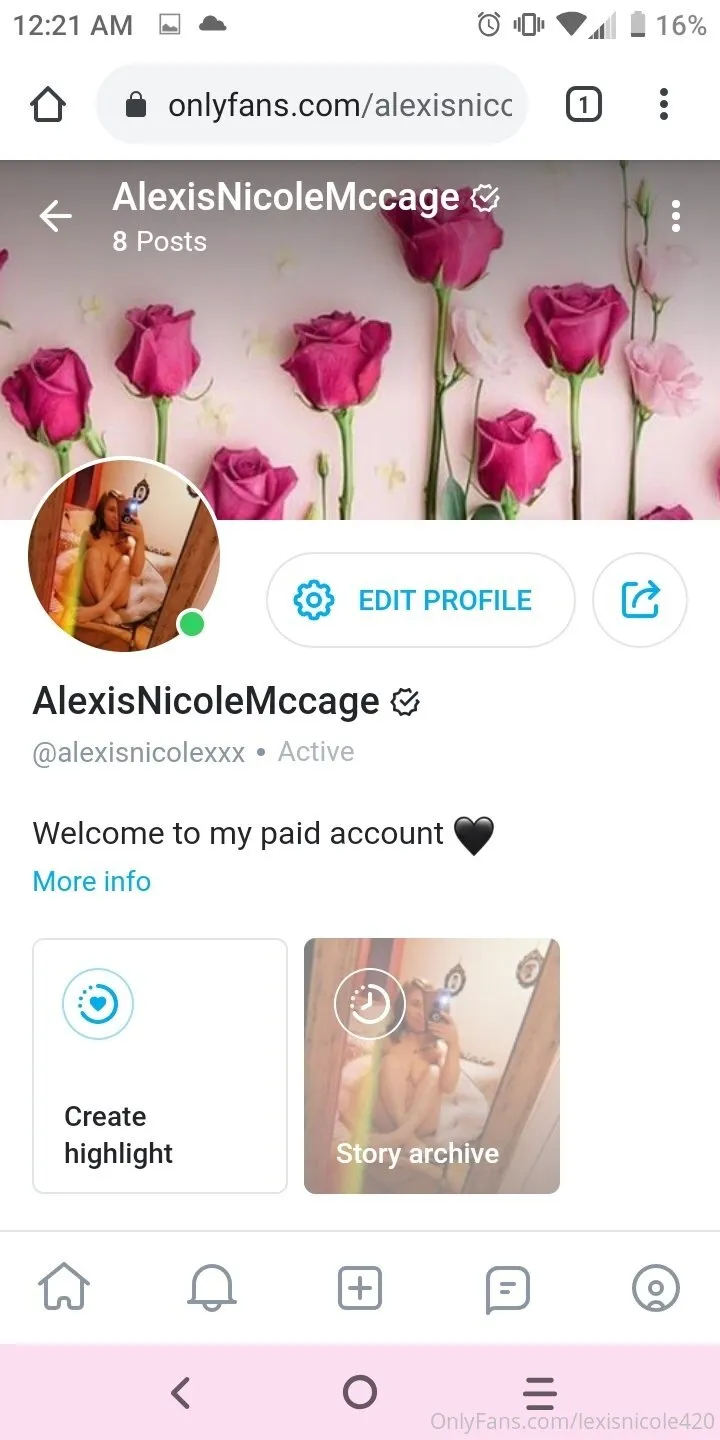The image size is (720, 1440).
Task: Tap the Create highlight heart icon
Action: (97, 1003)
